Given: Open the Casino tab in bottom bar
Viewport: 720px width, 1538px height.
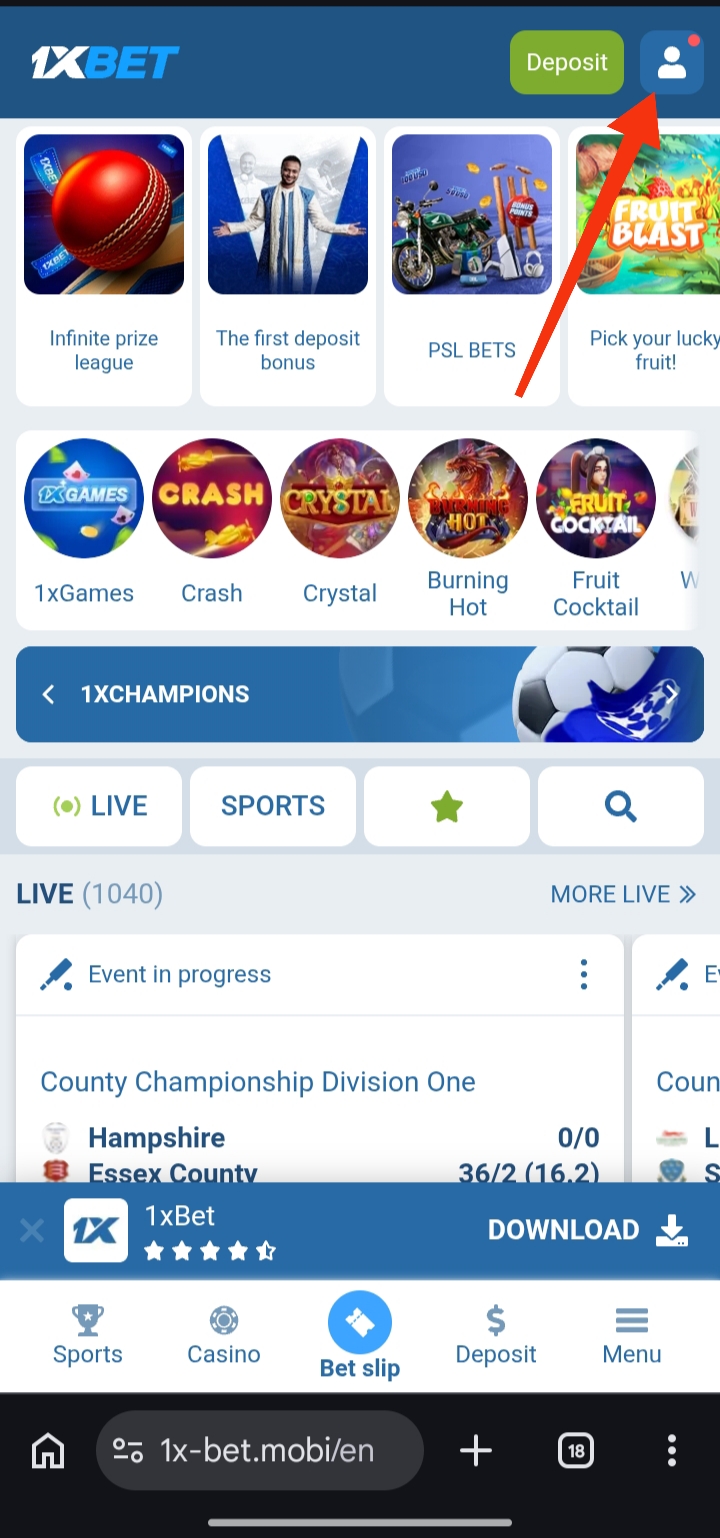Looking at the screenshot, I should (224, 1335).
